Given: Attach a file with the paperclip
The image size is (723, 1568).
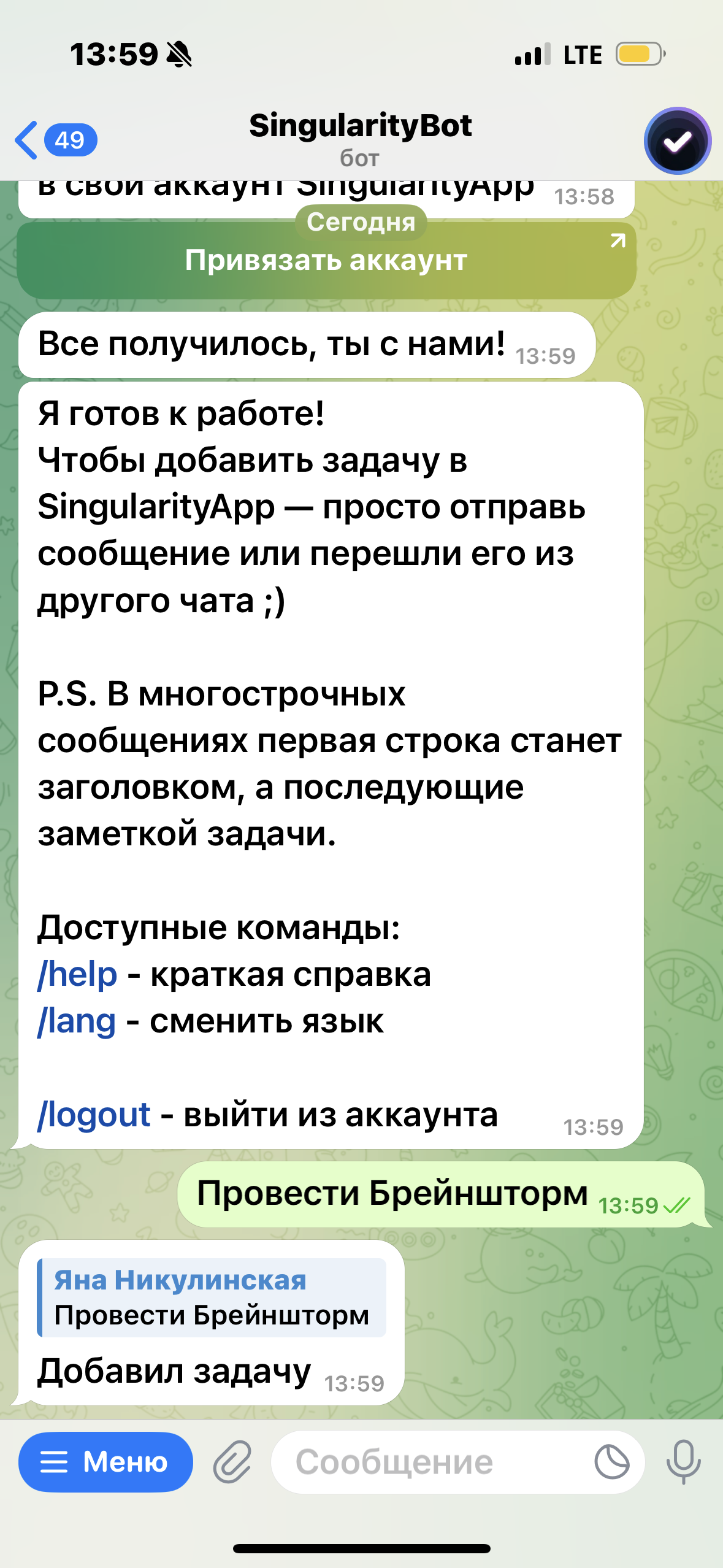Looking at the screenshot, I should click(x=232, y=1462).
